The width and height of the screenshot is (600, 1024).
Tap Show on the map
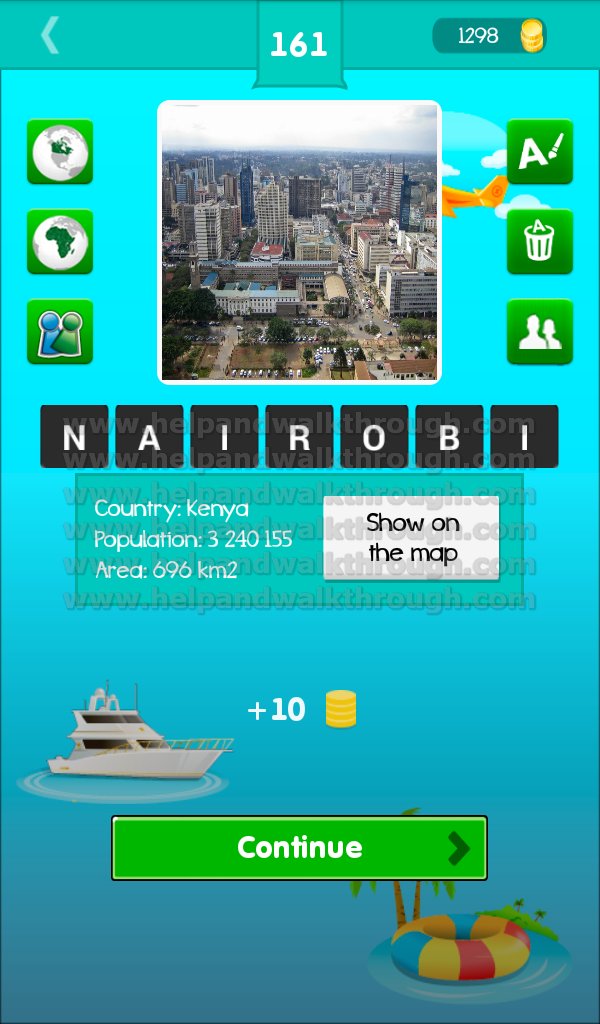click(x=412, y=538)
